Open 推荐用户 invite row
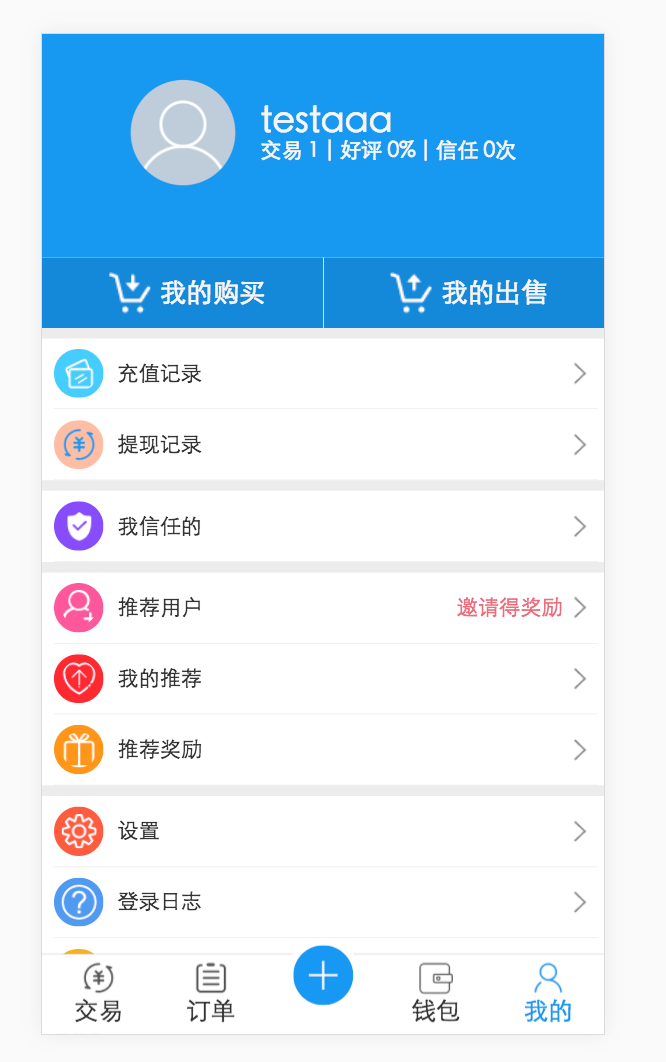The image size is (666, 1062). [x=322, y=608]
